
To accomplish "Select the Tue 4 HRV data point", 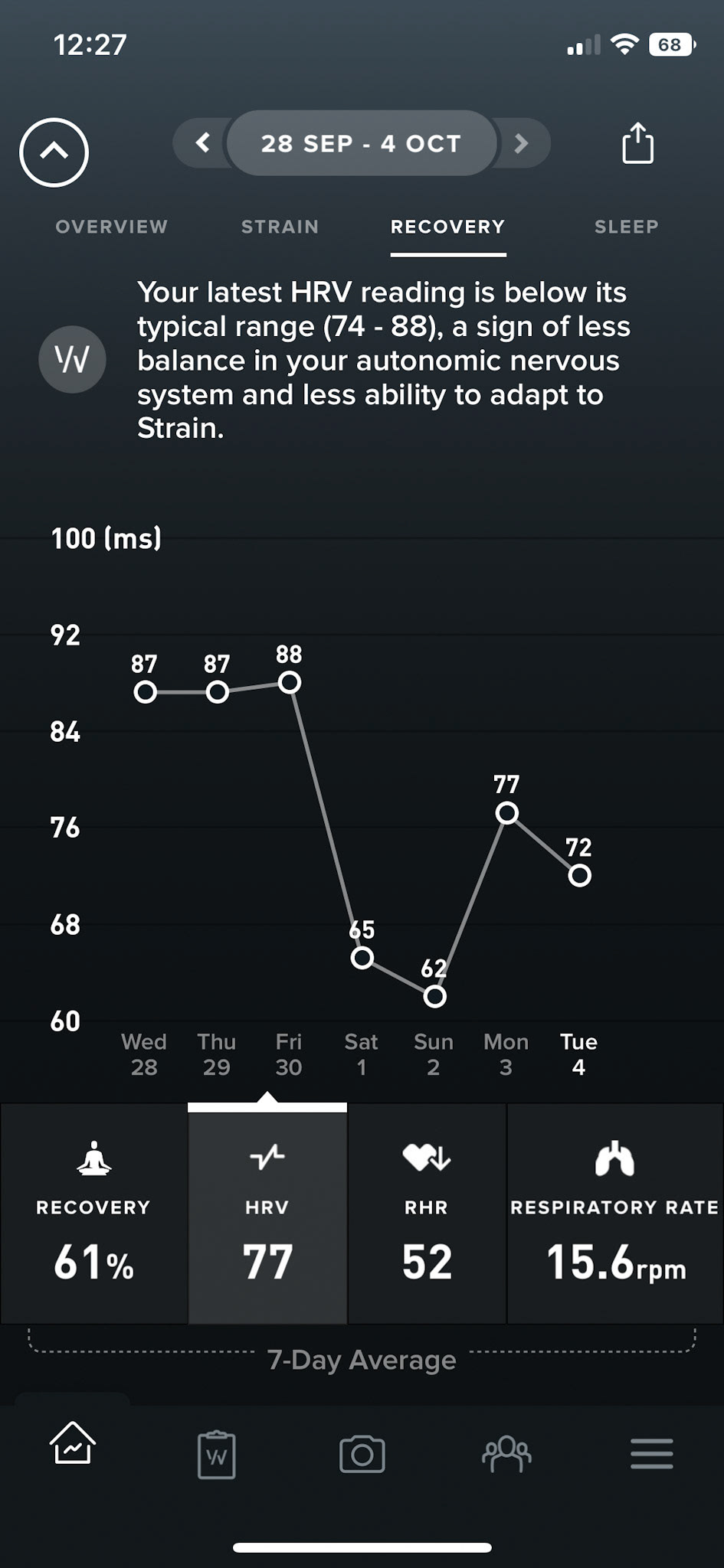I will tap(580, 875).
